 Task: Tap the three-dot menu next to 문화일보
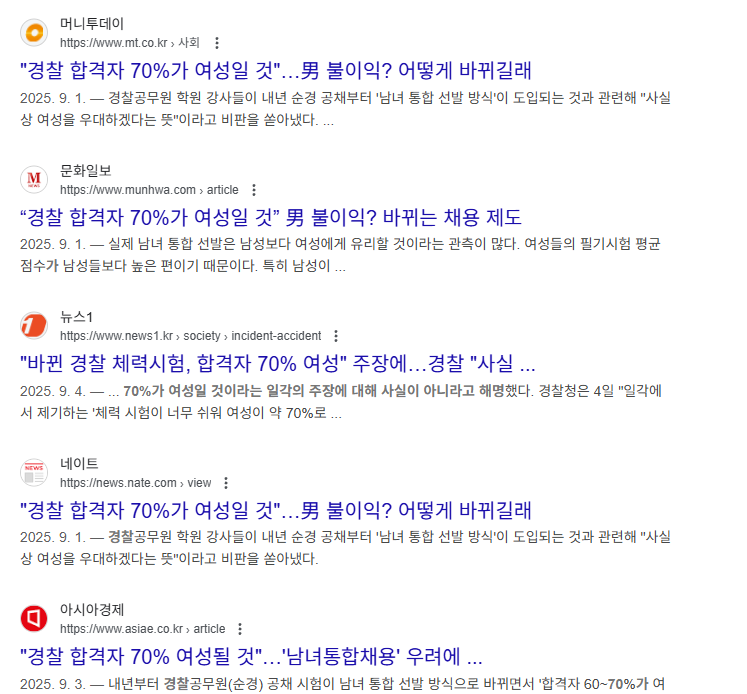(x=254, y=190)
